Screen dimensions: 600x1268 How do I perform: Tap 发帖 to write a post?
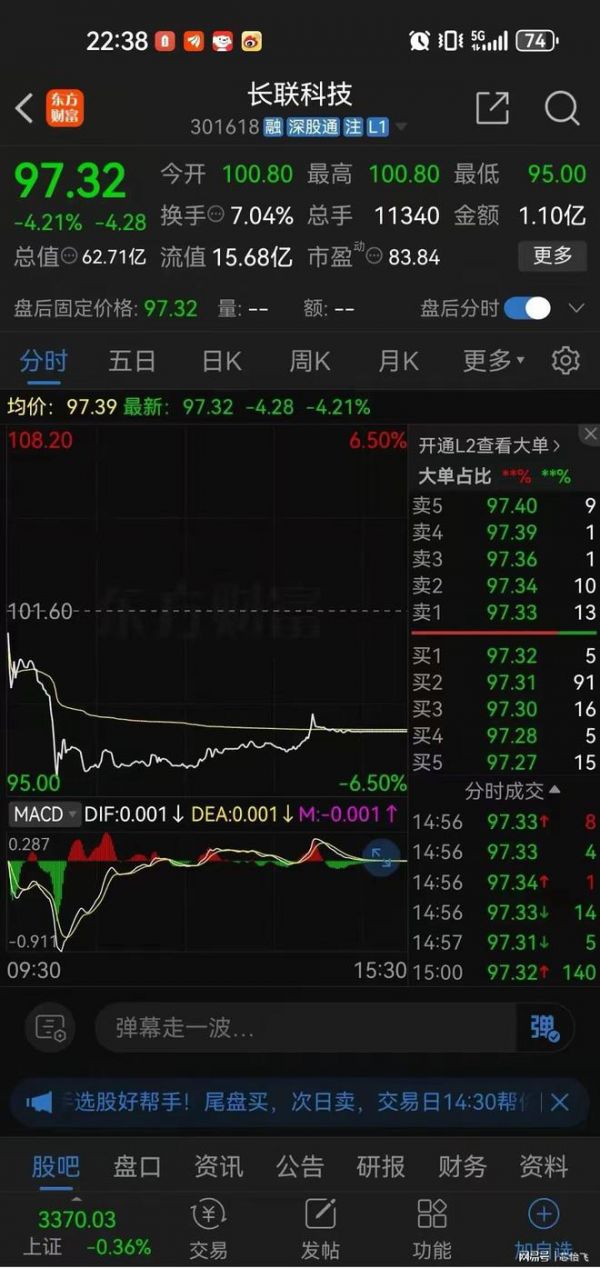(320, 1229)
